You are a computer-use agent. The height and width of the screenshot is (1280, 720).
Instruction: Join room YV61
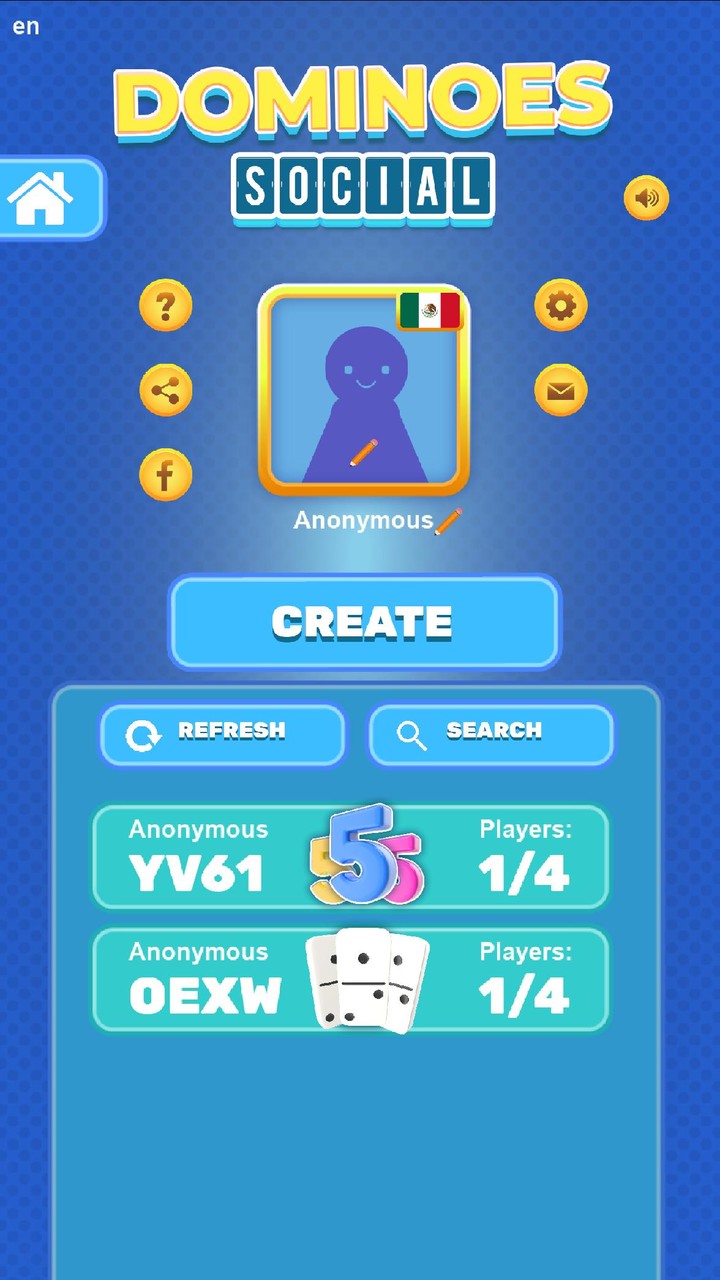(x=350, y=857)
